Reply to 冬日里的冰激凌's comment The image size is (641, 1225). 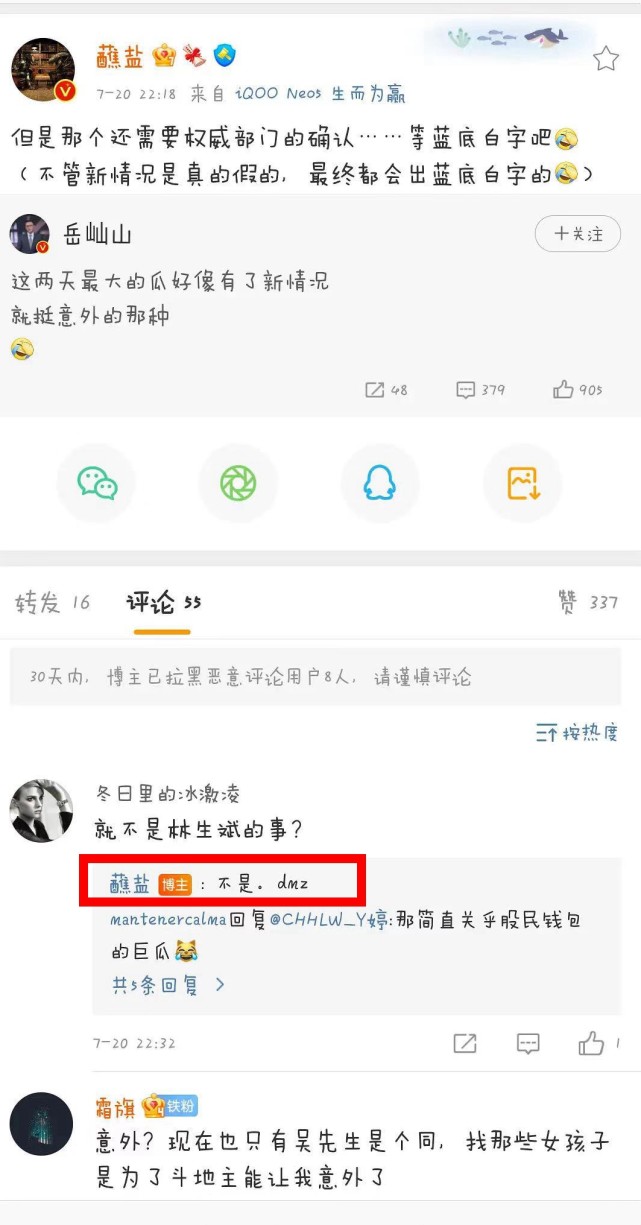[528, 1043]
